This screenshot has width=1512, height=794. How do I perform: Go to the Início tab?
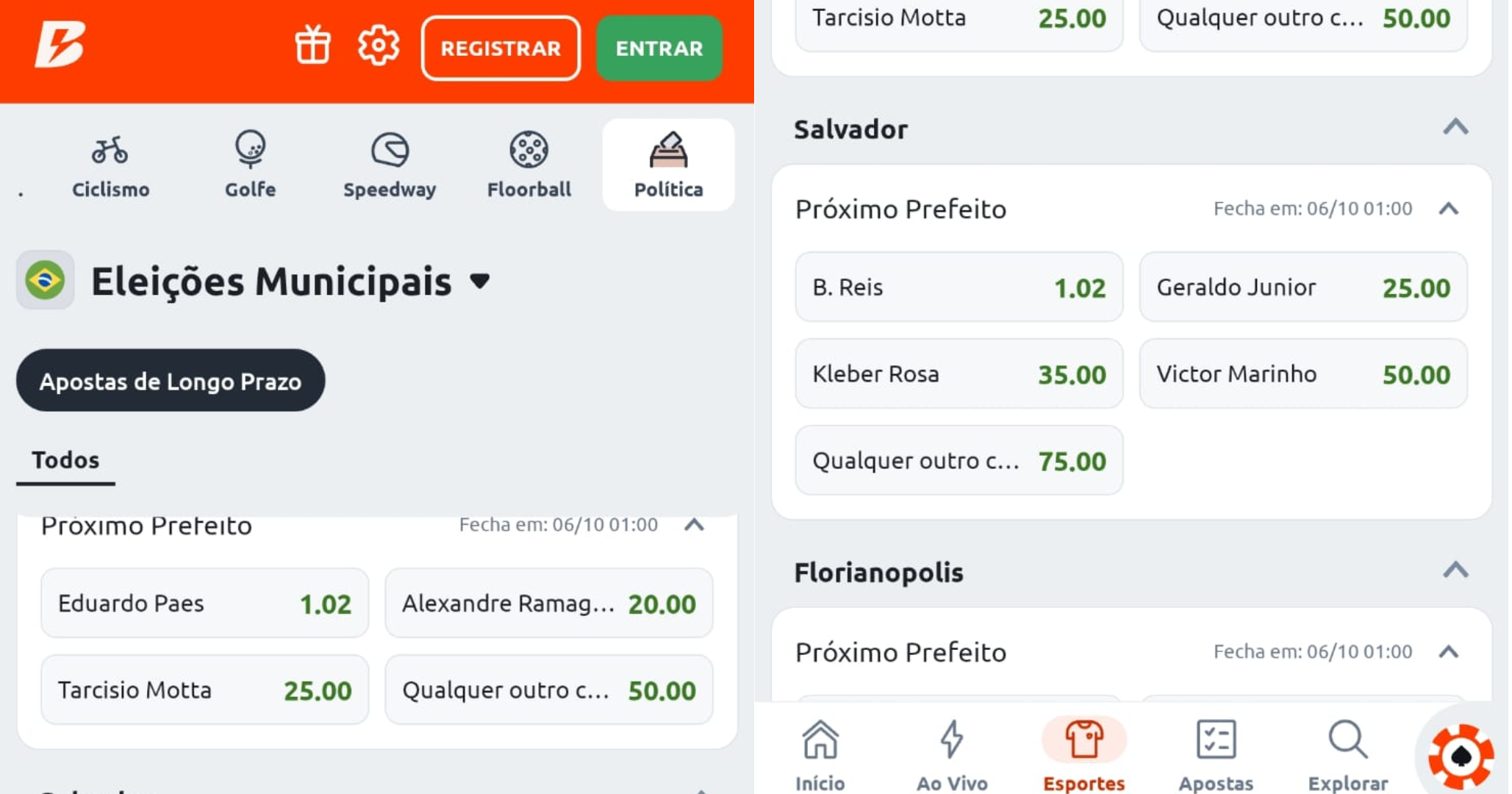click(820, 754)
